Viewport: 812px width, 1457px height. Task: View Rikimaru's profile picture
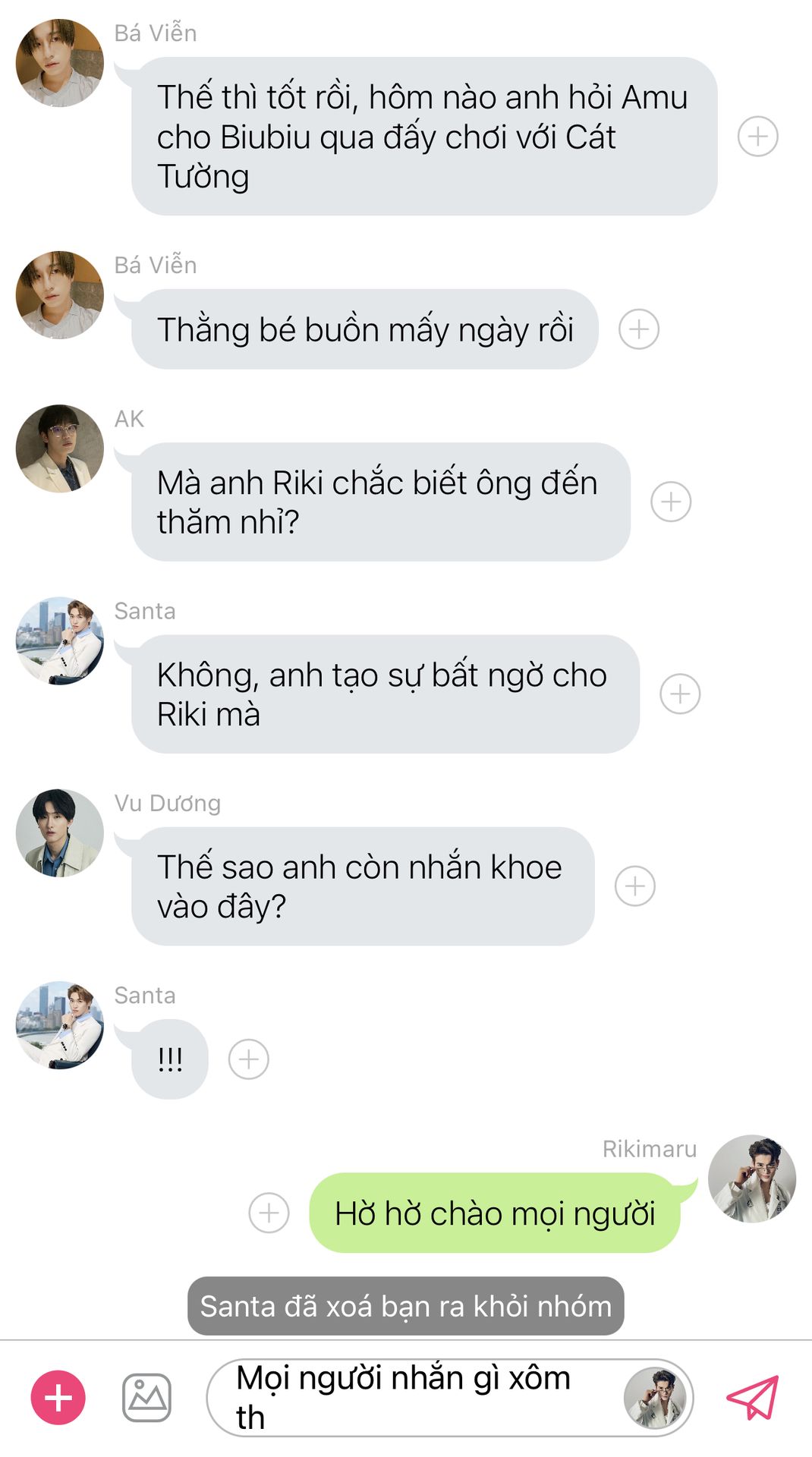[751, 1179]
